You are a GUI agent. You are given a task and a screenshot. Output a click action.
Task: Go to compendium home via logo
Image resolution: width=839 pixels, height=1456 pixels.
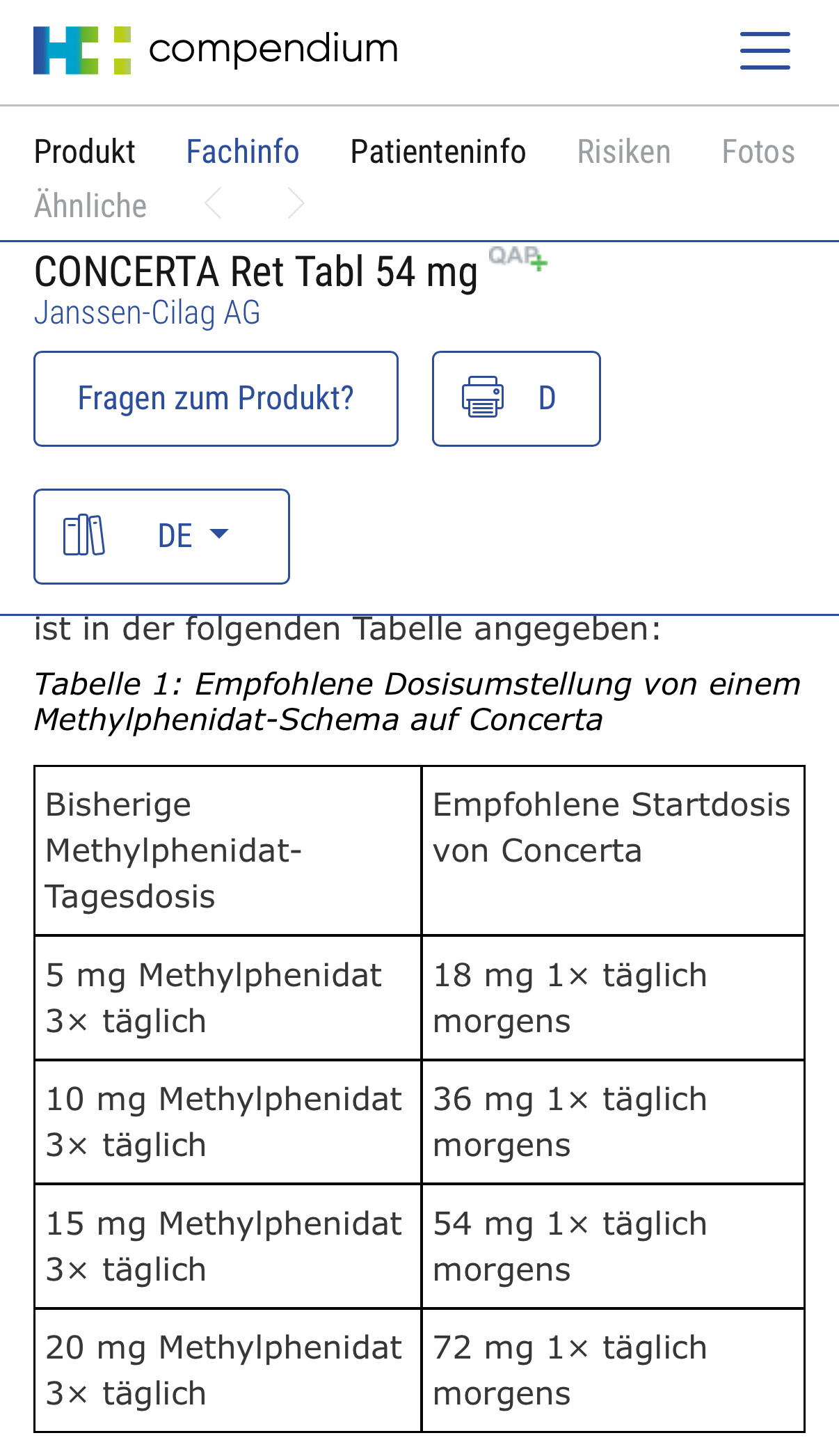(216, 50)
